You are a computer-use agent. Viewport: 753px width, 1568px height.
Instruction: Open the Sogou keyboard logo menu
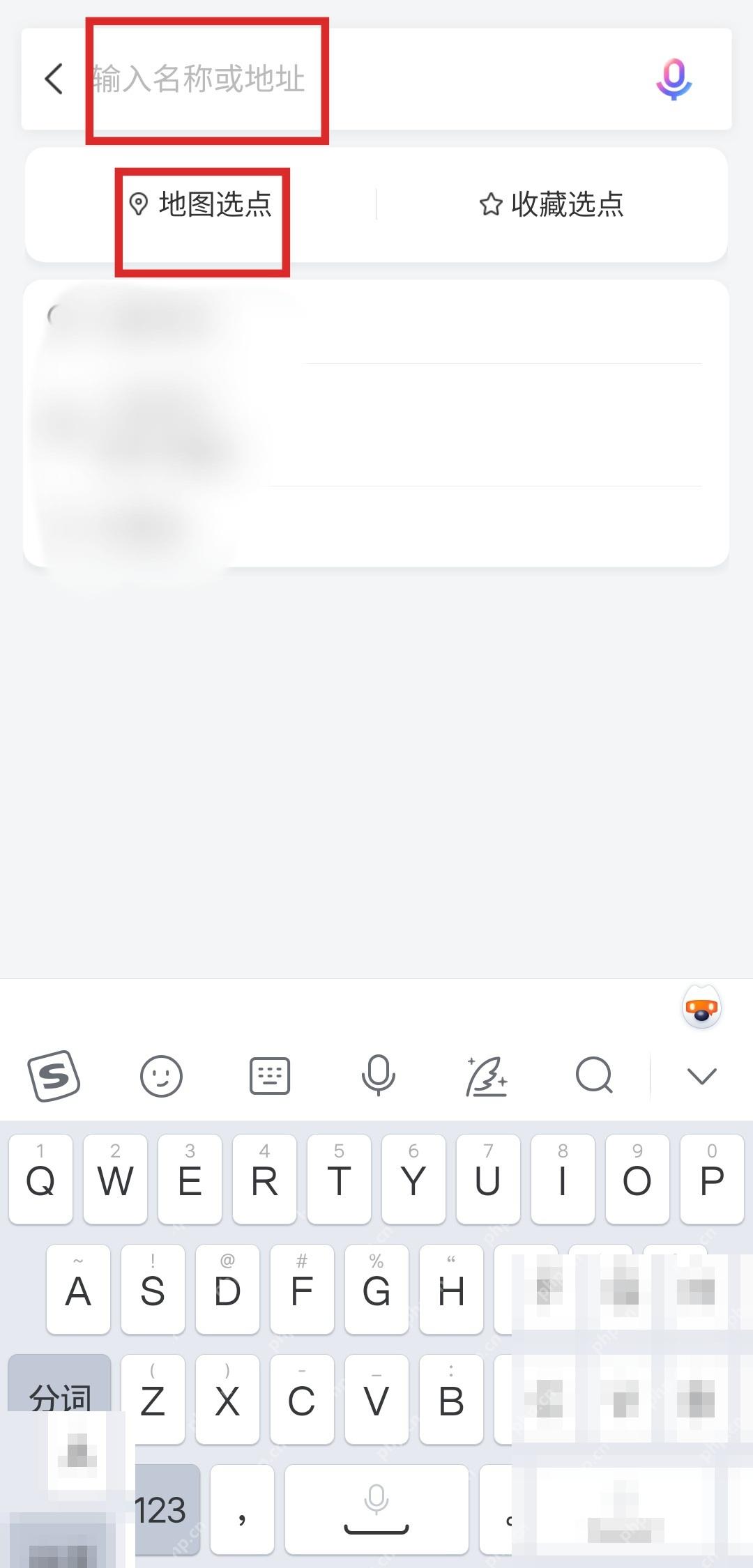[54, 1076]
